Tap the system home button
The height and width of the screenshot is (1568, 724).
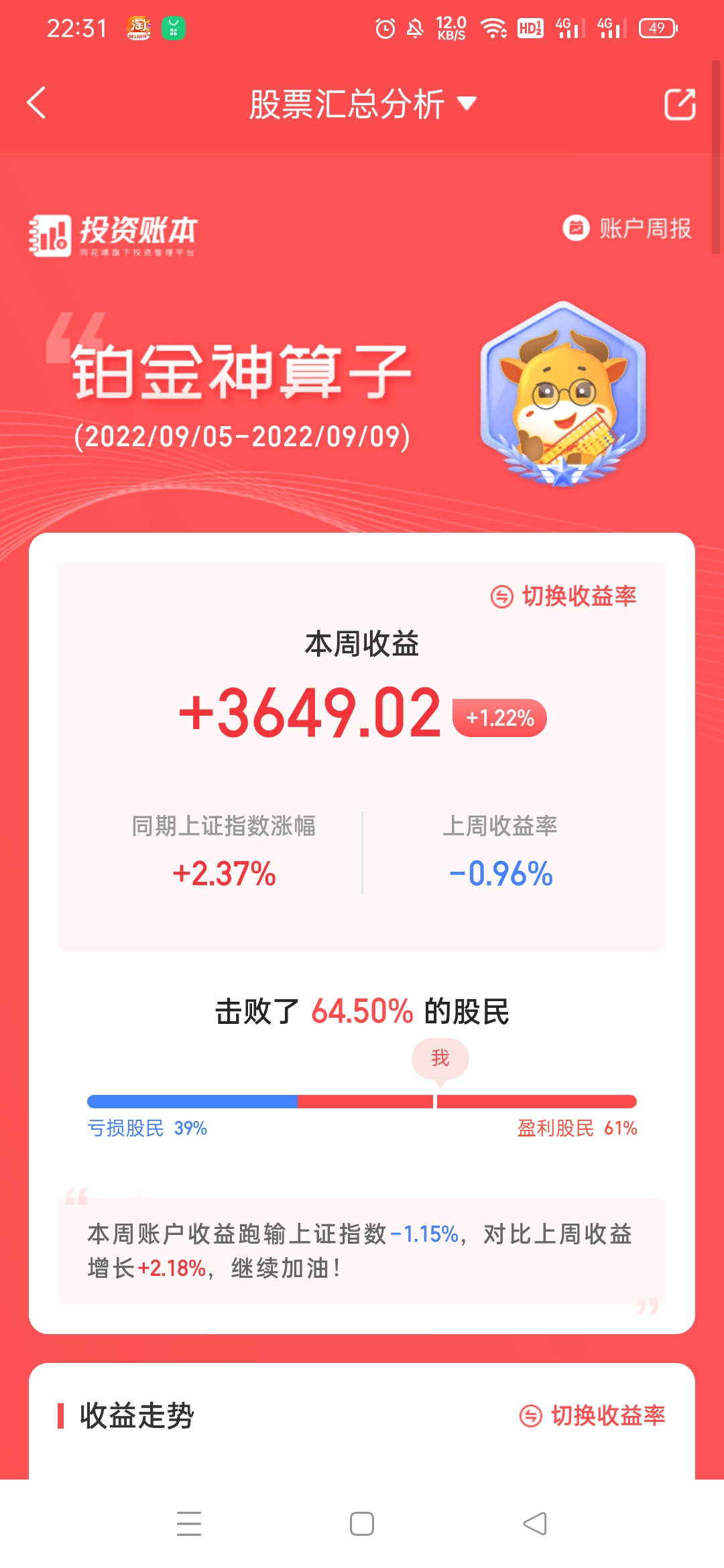click(x=362, y=1523)
